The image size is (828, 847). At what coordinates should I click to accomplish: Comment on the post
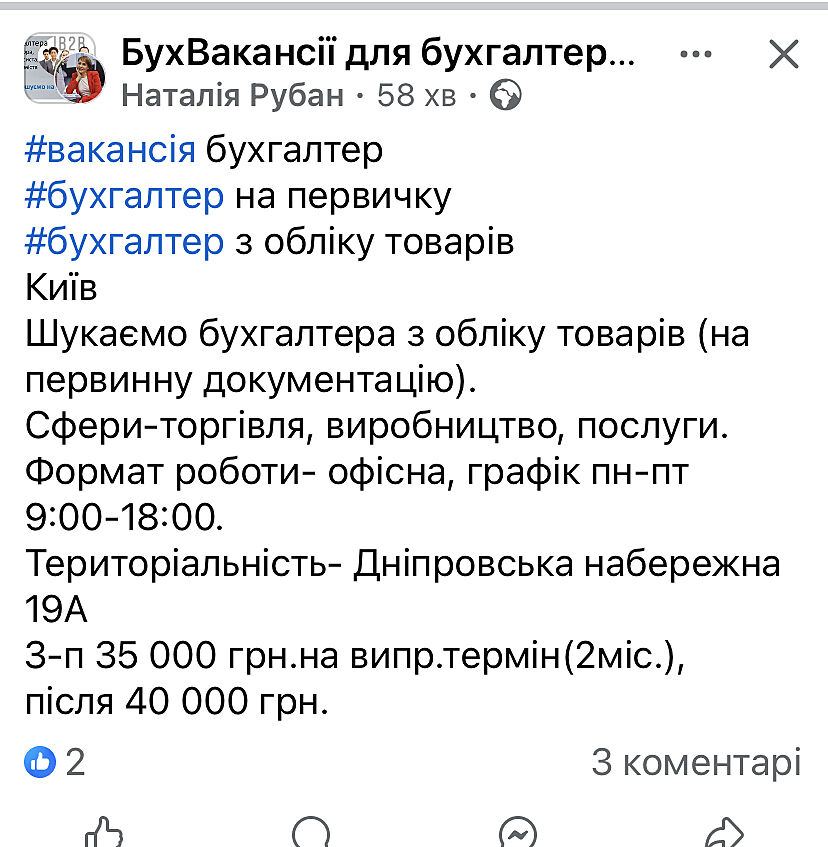click(312, 832)
